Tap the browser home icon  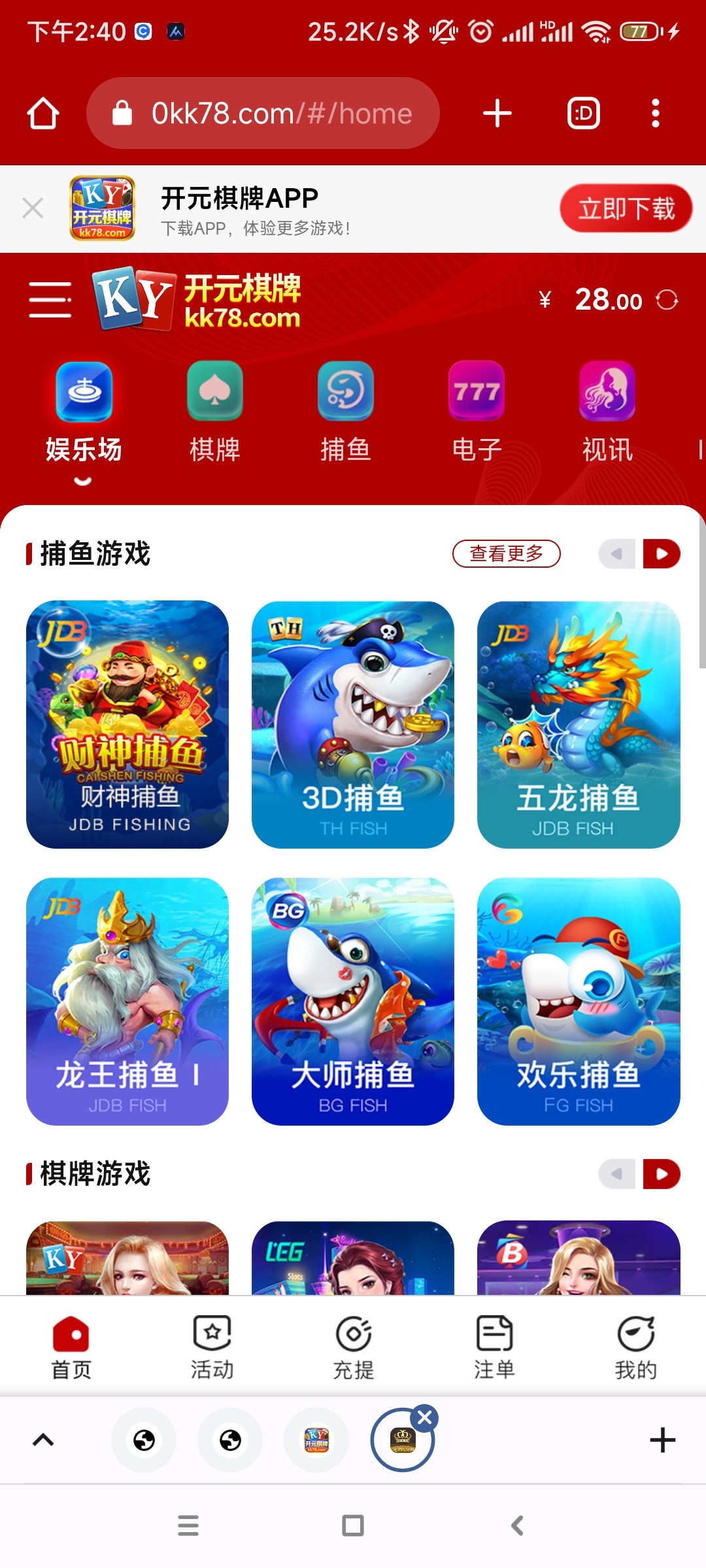(43, 114)
